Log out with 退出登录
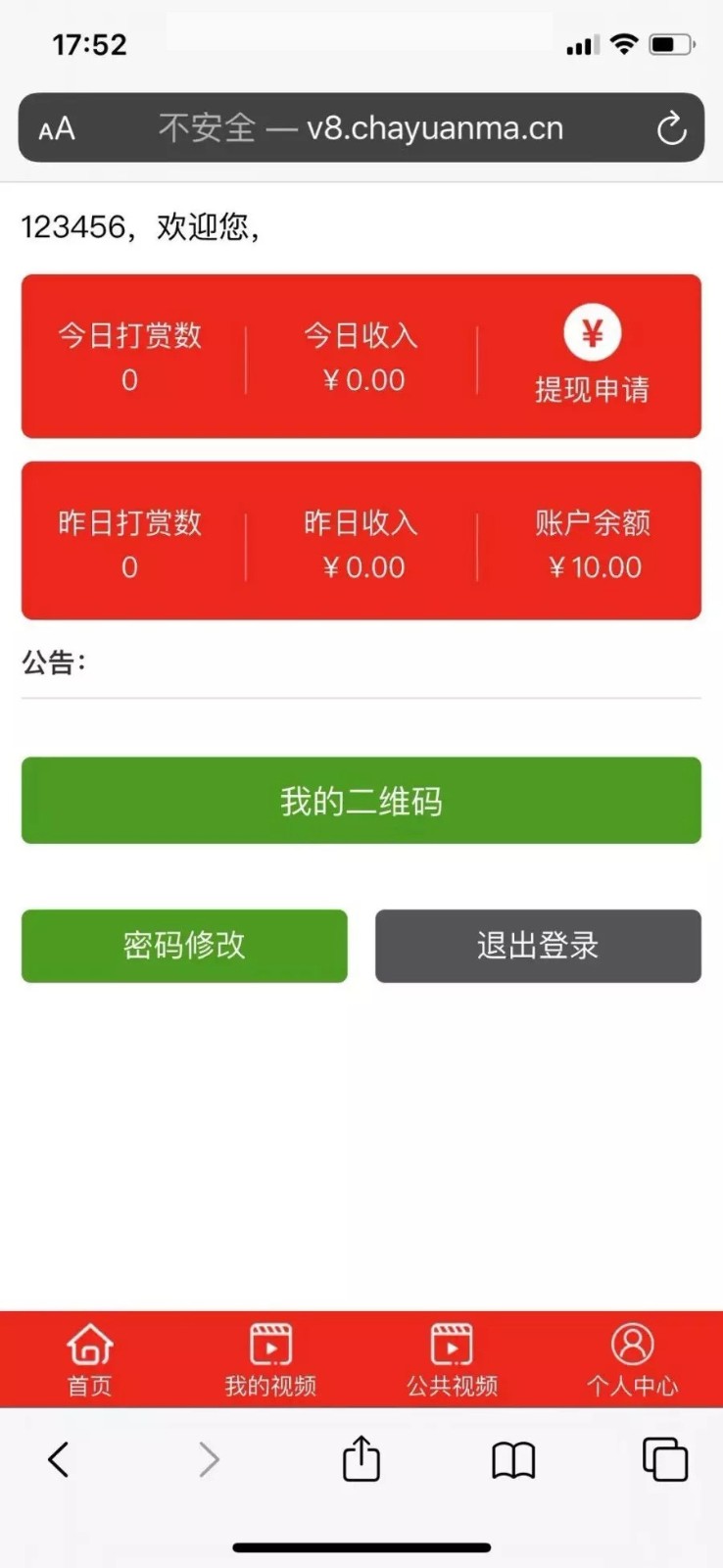The width and height of the screenshot is (723, 1568). tap(538, 946)
